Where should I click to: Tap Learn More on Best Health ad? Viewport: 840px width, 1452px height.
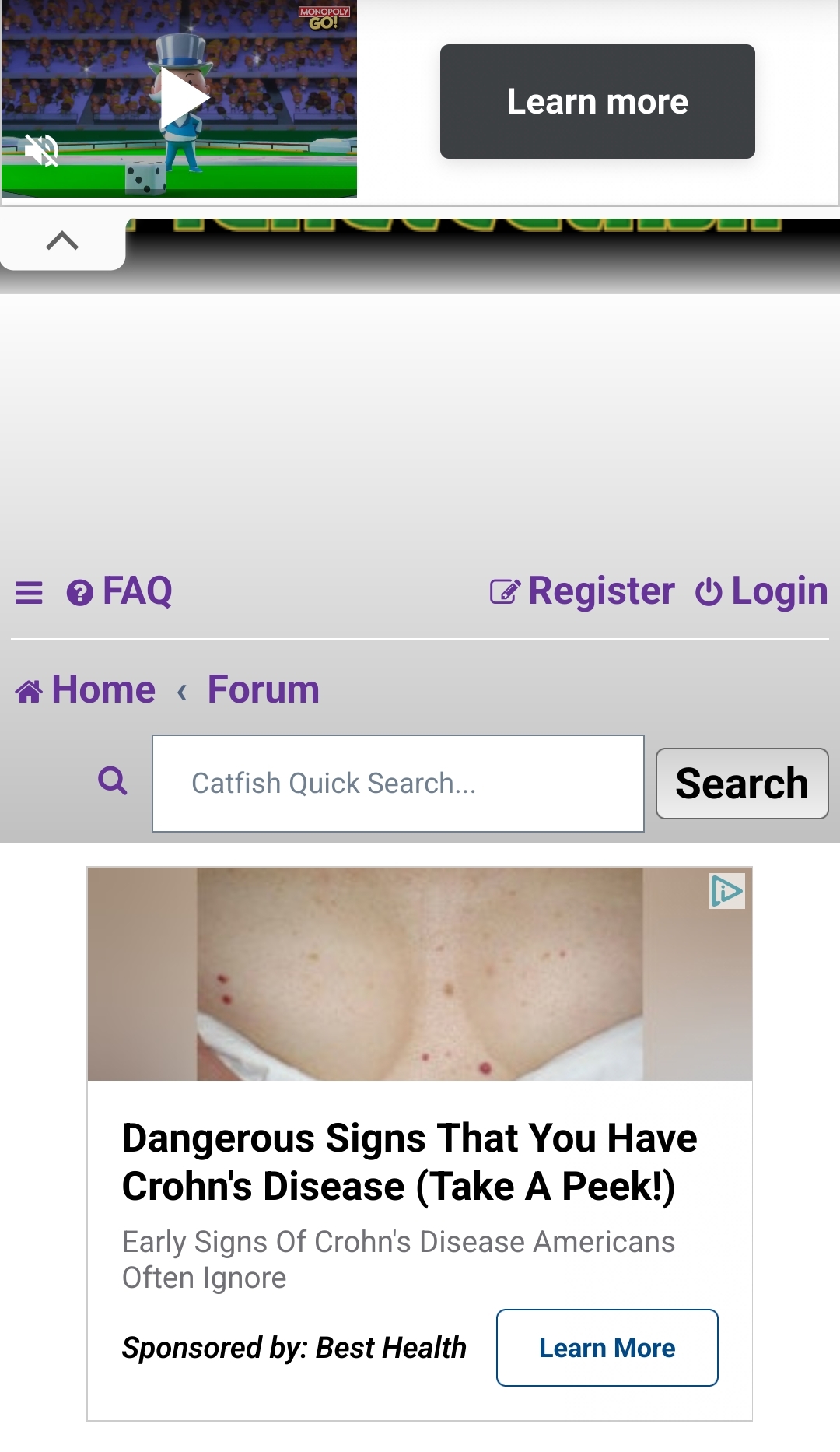click(x=607, y=1348)
